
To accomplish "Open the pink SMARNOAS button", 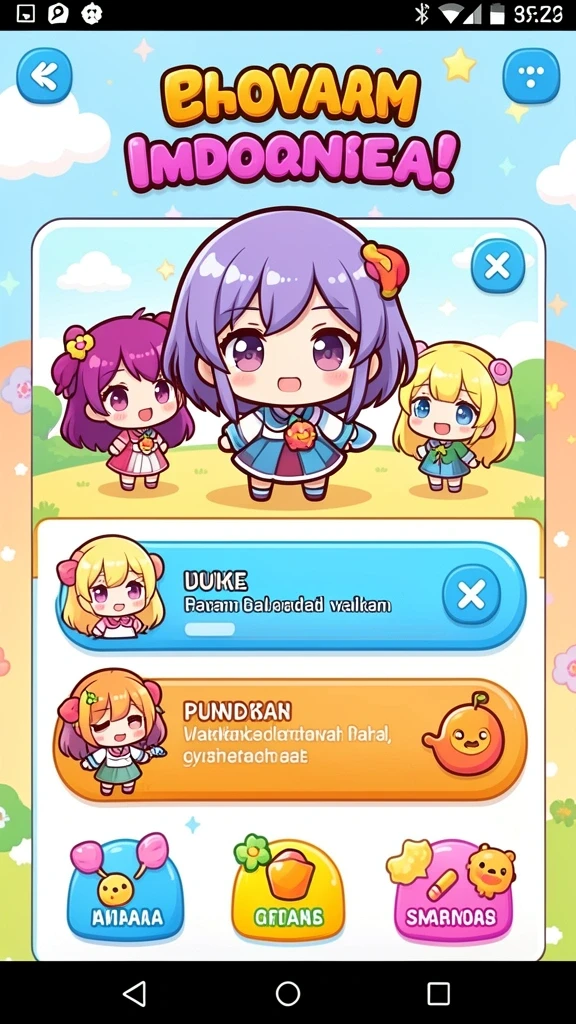I will click(452, 890).
